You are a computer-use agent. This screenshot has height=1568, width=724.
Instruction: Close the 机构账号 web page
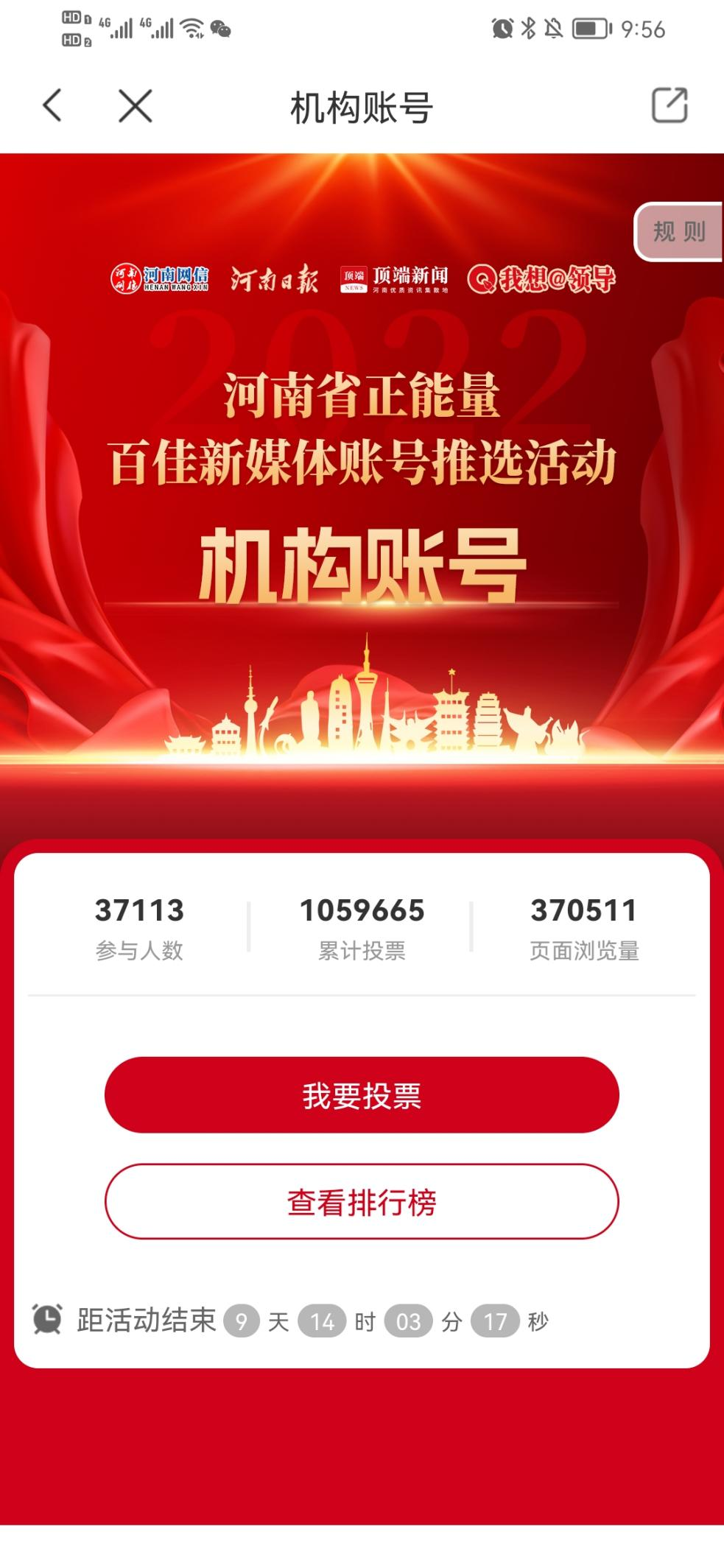tap(136, 106)
